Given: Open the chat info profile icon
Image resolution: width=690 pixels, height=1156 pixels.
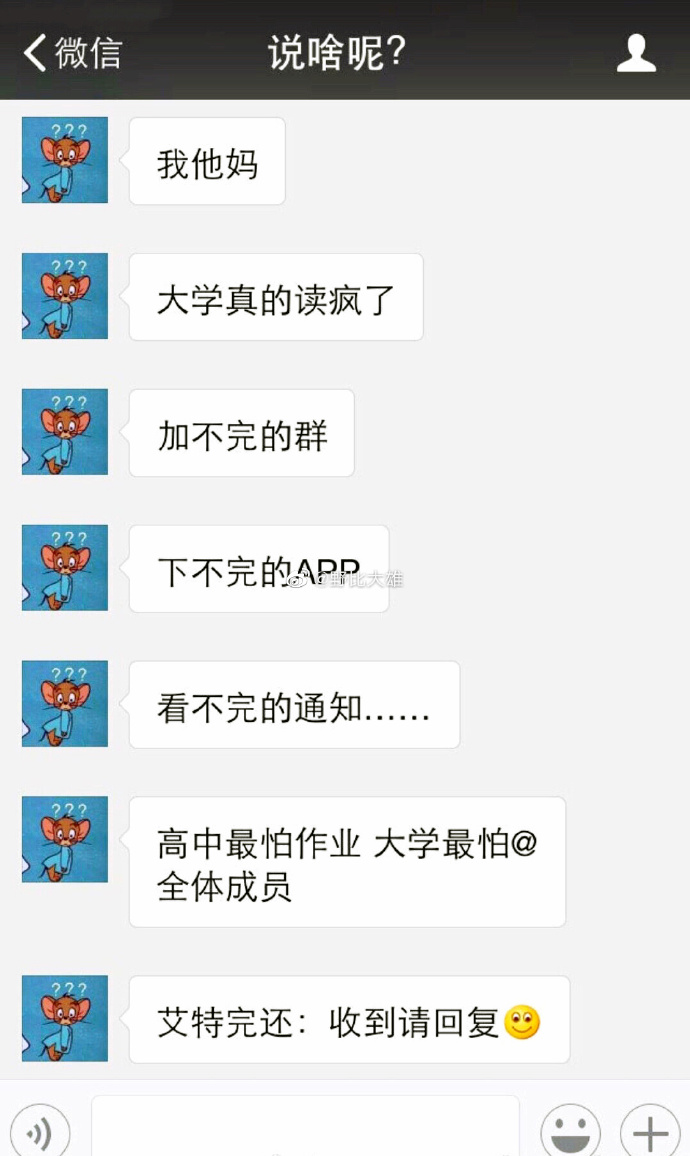Looking at the screenshot, I should (636, 53).
